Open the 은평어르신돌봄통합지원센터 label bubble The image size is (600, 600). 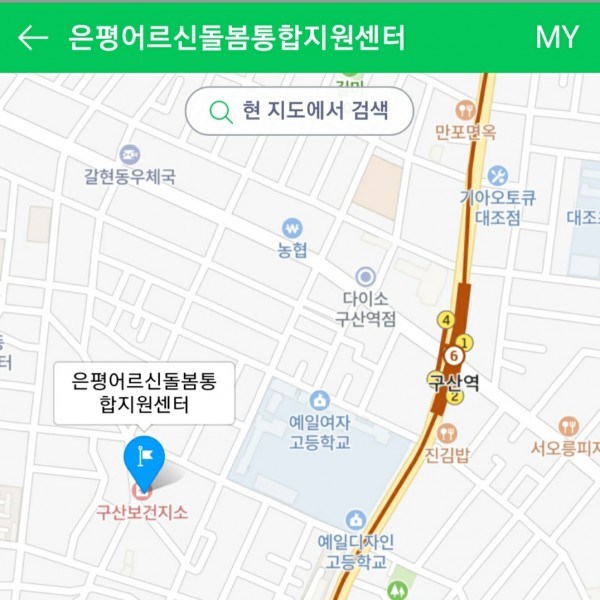pyautogui.click(x=144, y=393)
